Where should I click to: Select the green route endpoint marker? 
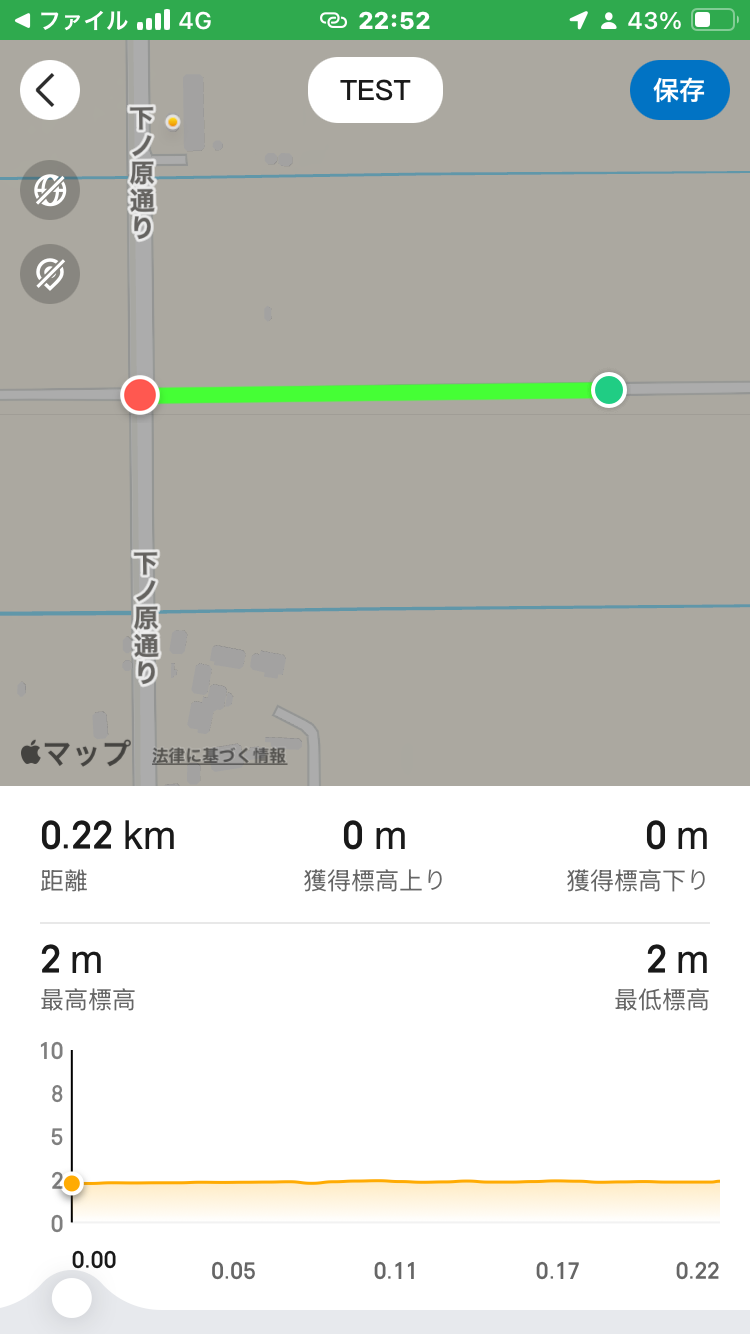coord(609,389)
